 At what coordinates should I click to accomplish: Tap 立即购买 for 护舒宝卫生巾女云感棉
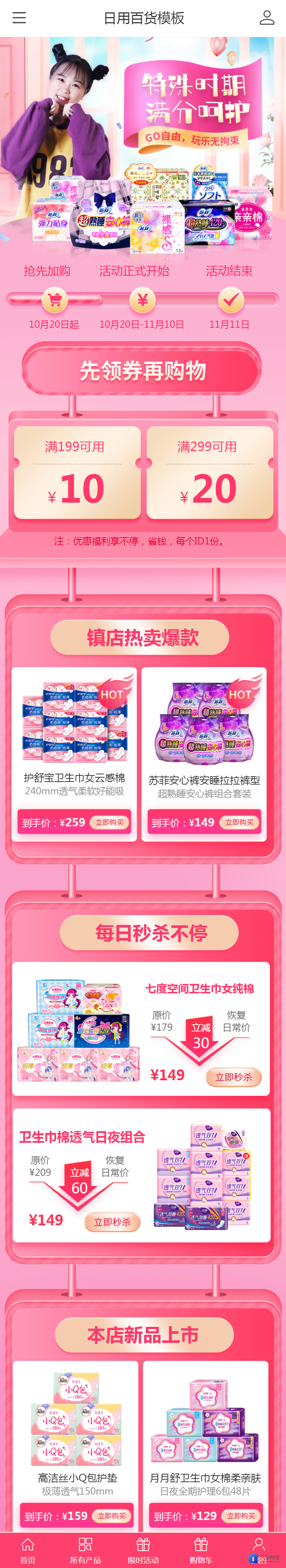click(x=109, y=822)
